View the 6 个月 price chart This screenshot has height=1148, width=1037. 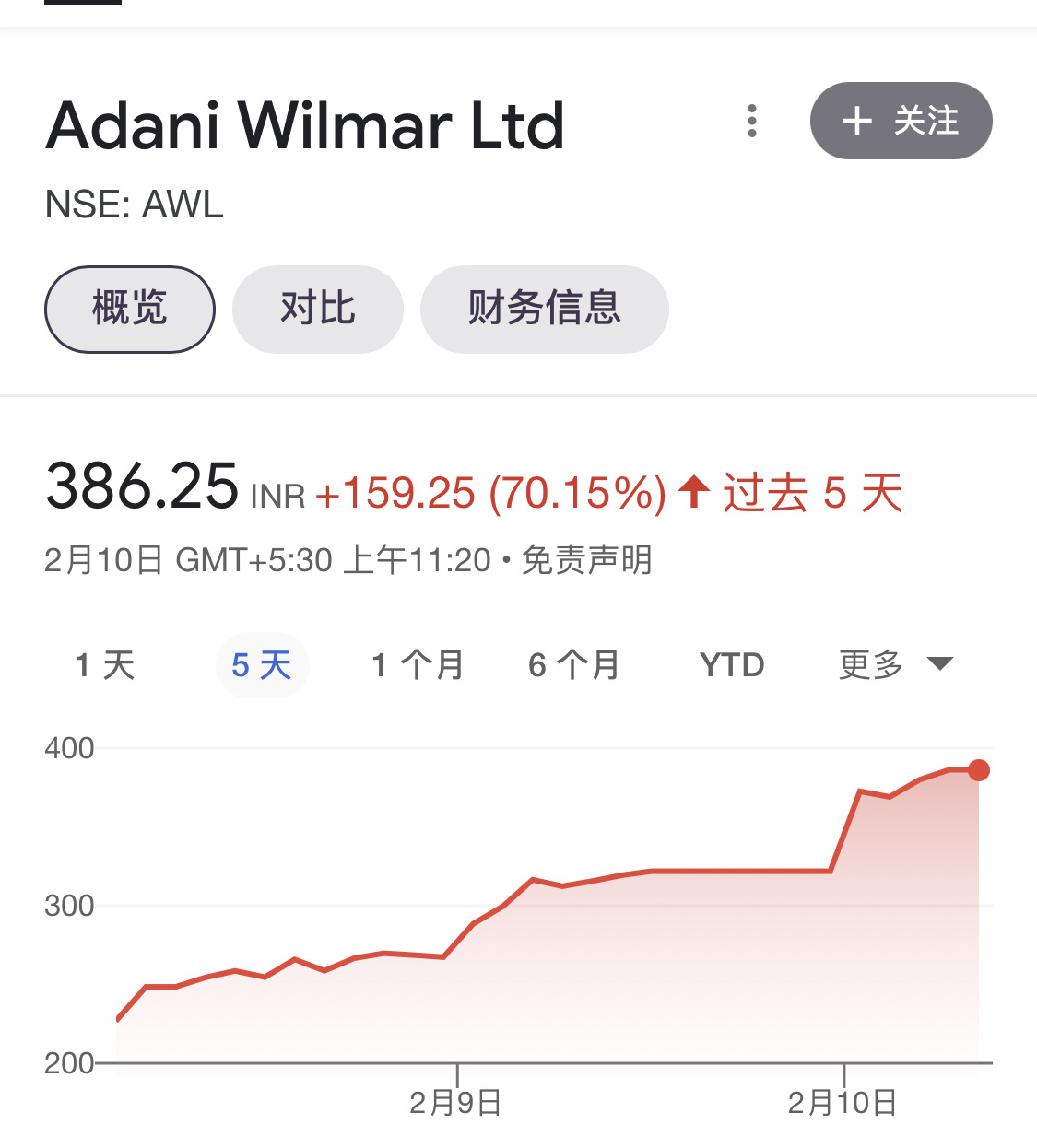pos(573,664)
